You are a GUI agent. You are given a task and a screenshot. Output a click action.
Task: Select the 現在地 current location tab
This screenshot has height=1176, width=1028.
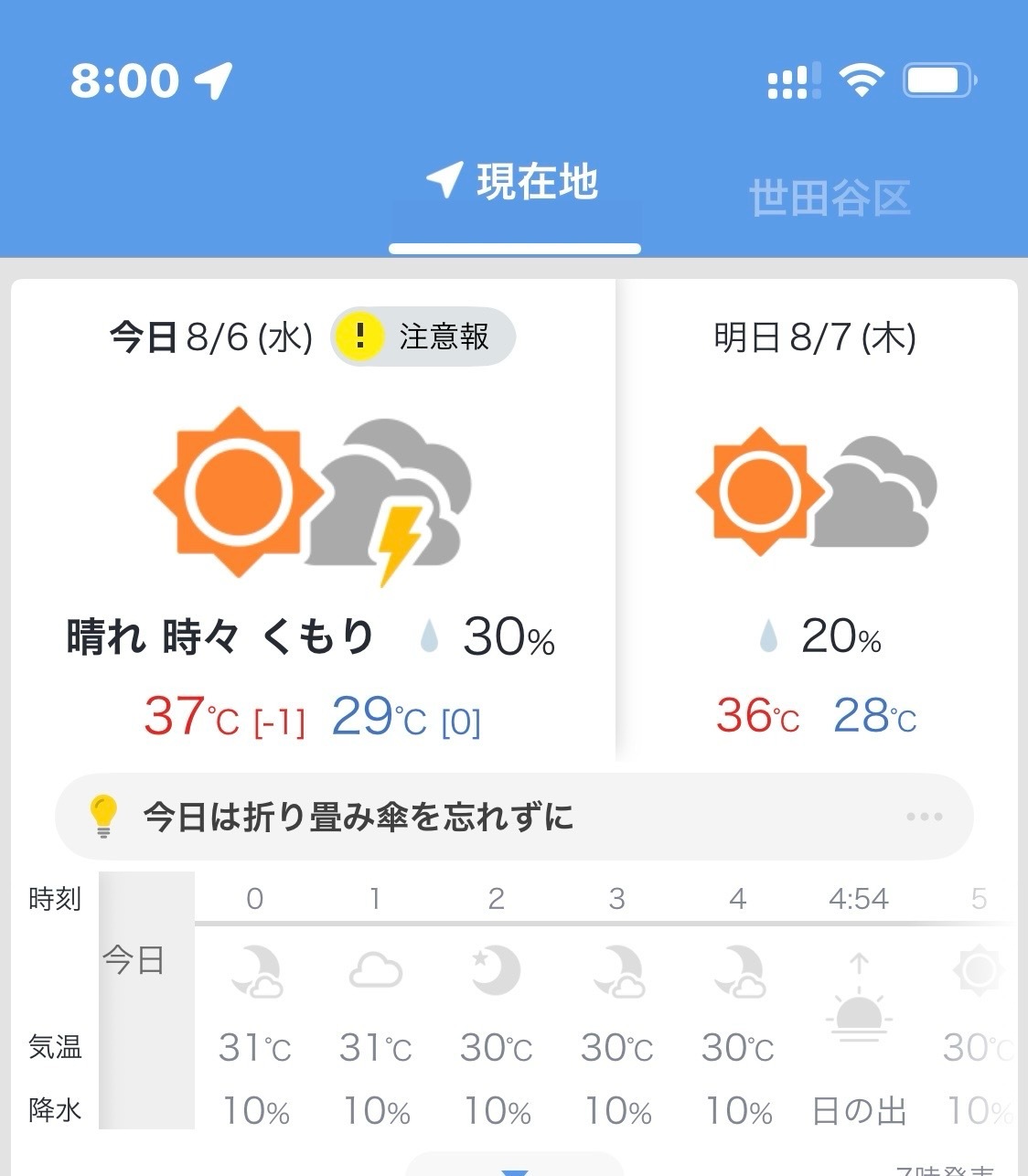514,183
